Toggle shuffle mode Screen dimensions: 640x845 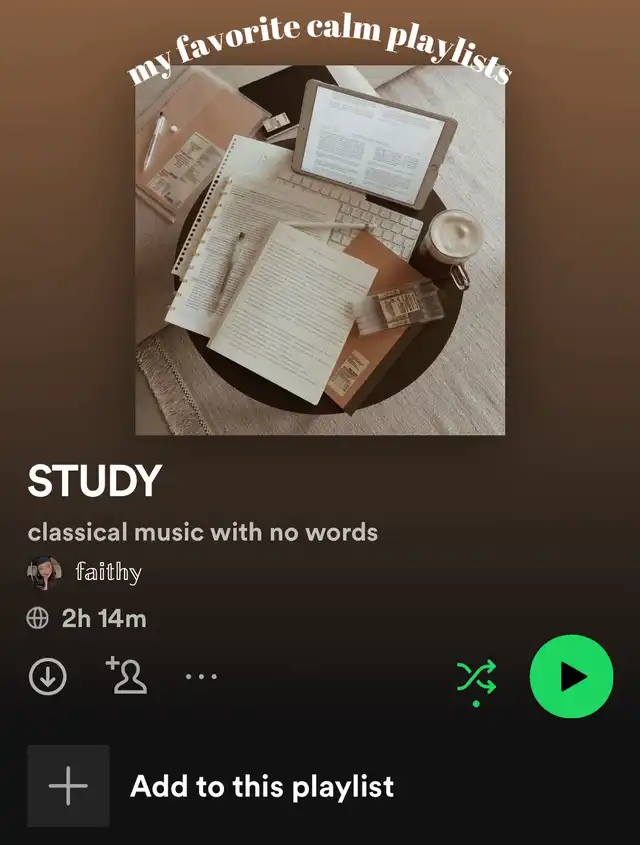pos(476,679)
